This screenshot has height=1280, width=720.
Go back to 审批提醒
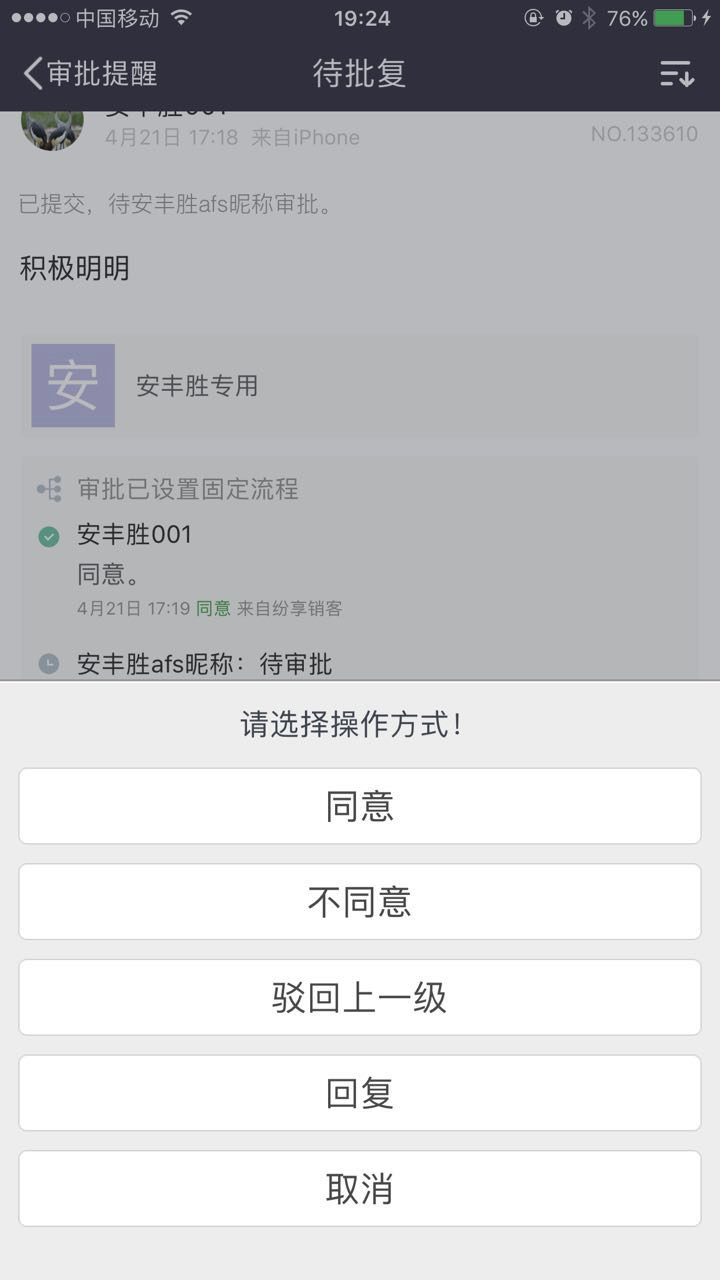pyautogui.click(x=90, y=73)
